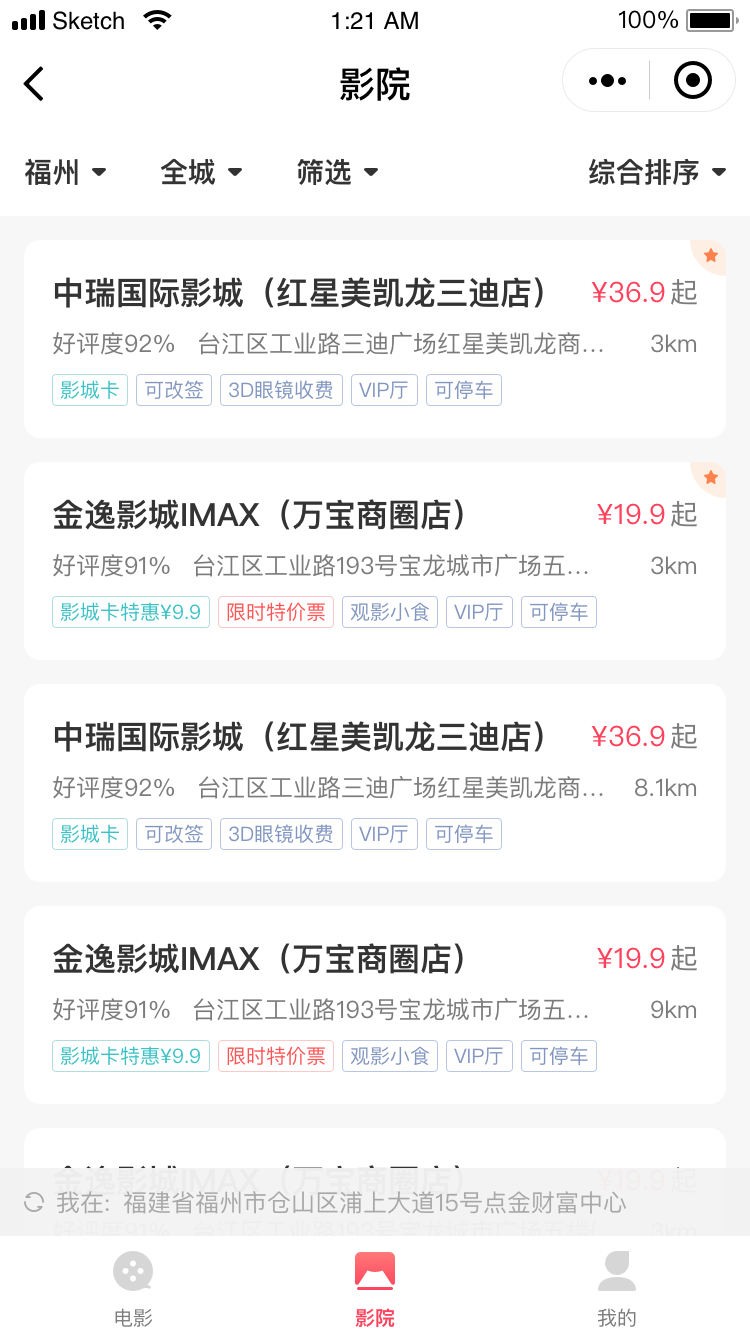Select 中瑞国际影城 card listed at 8.1km

tap(374, 782)
